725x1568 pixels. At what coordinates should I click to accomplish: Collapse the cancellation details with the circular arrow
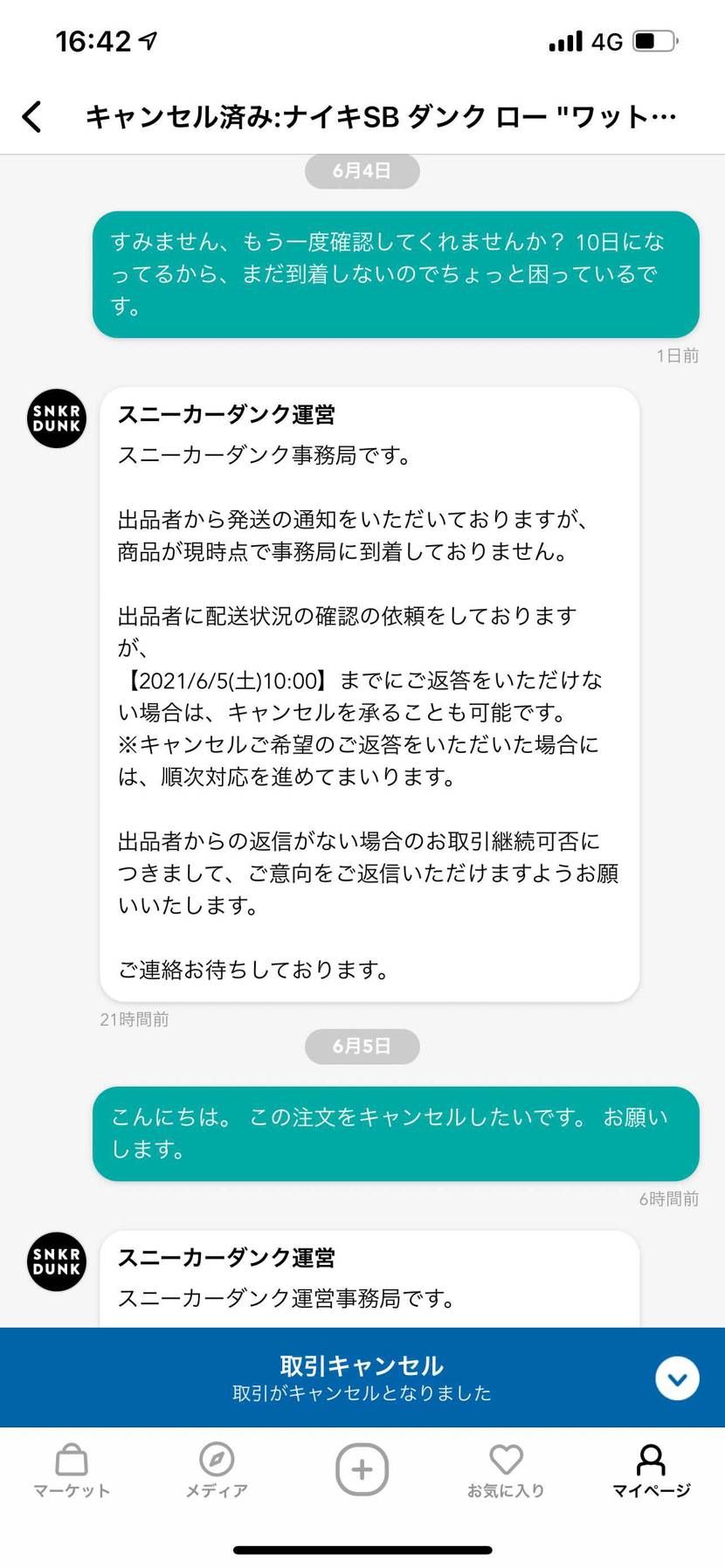pos(676,1378)
